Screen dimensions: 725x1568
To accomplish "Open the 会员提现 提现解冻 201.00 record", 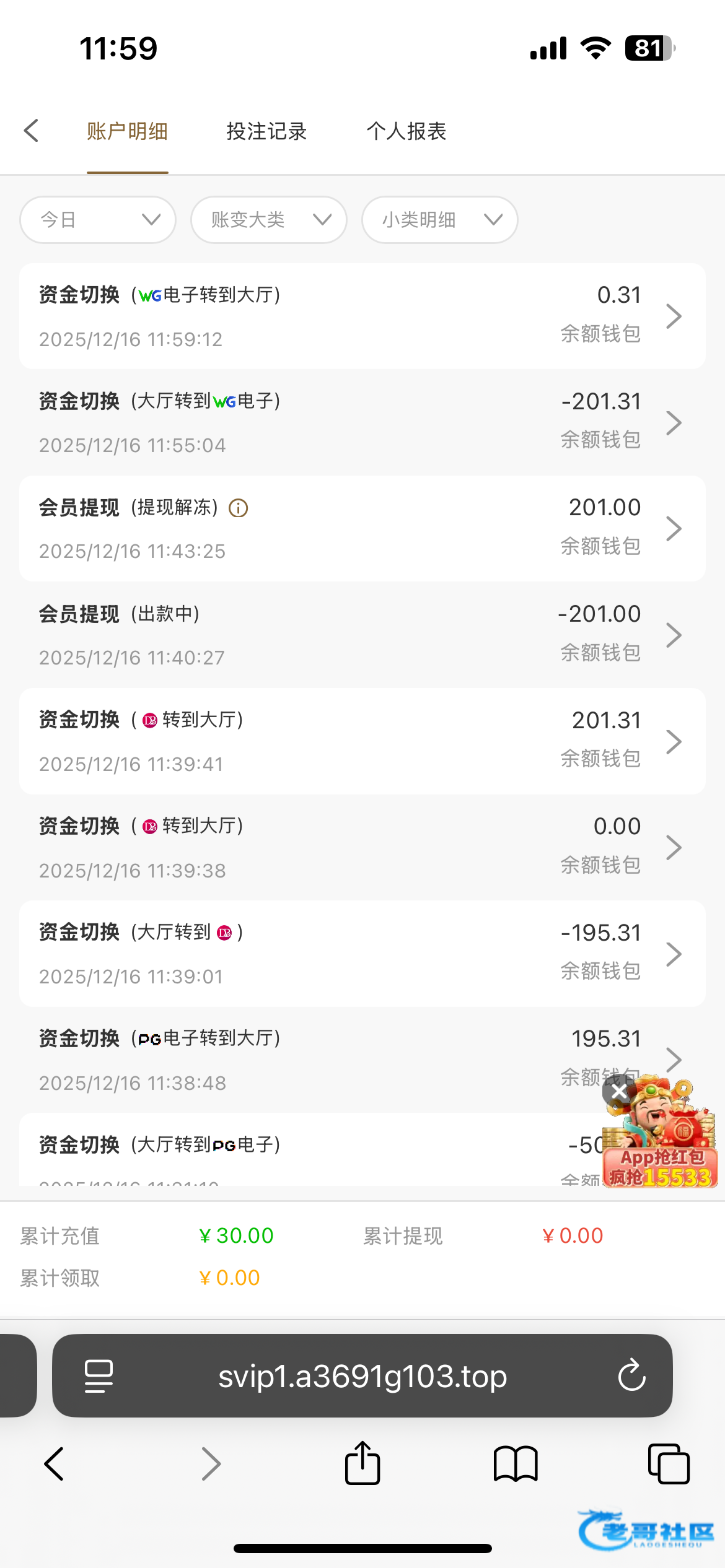I will point(362,529).
